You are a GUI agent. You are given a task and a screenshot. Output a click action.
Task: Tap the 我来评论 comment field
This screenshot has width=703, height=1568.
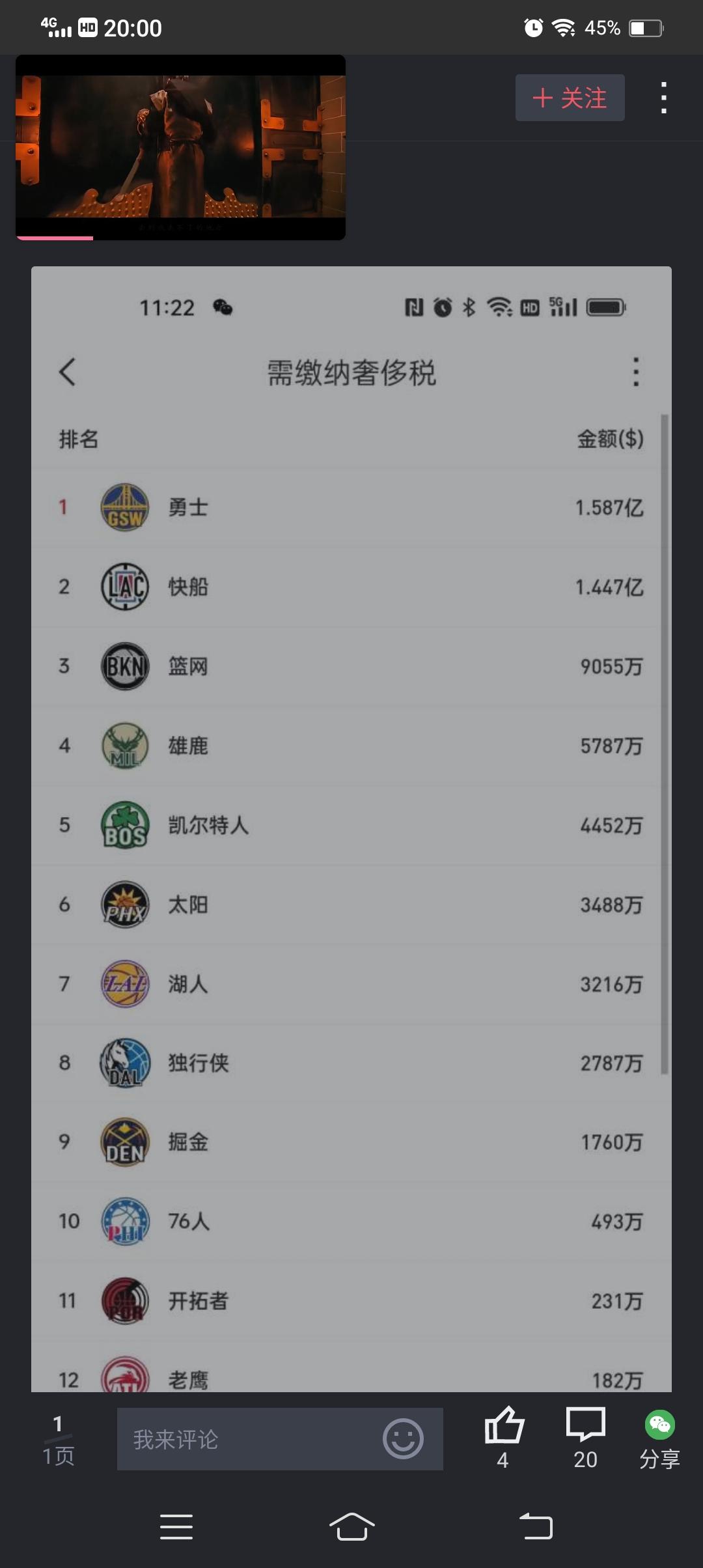click(247, 1439)
